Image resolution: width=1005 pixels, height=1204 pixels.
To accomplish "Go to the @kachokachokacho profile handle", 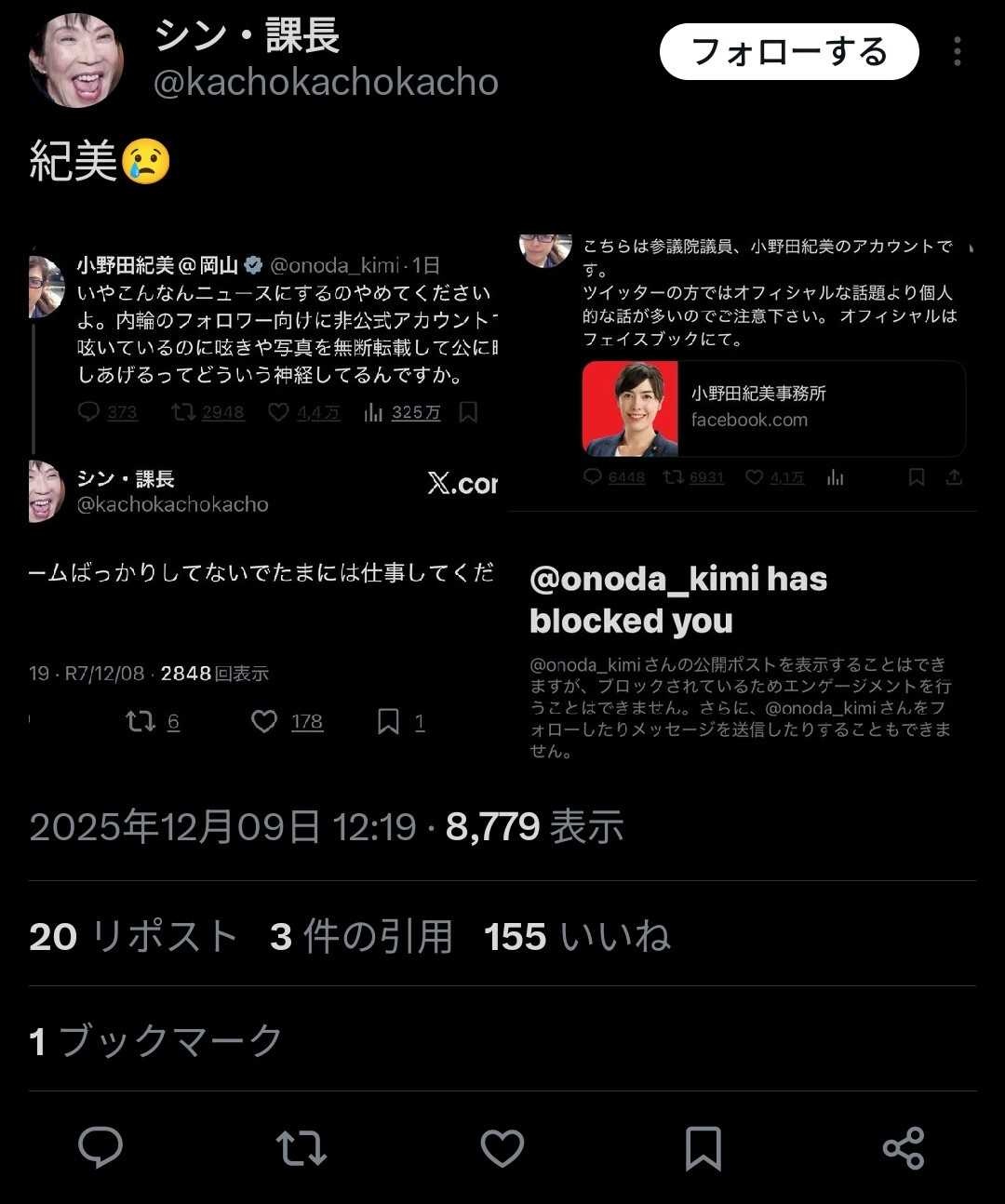I will (326, 83).
